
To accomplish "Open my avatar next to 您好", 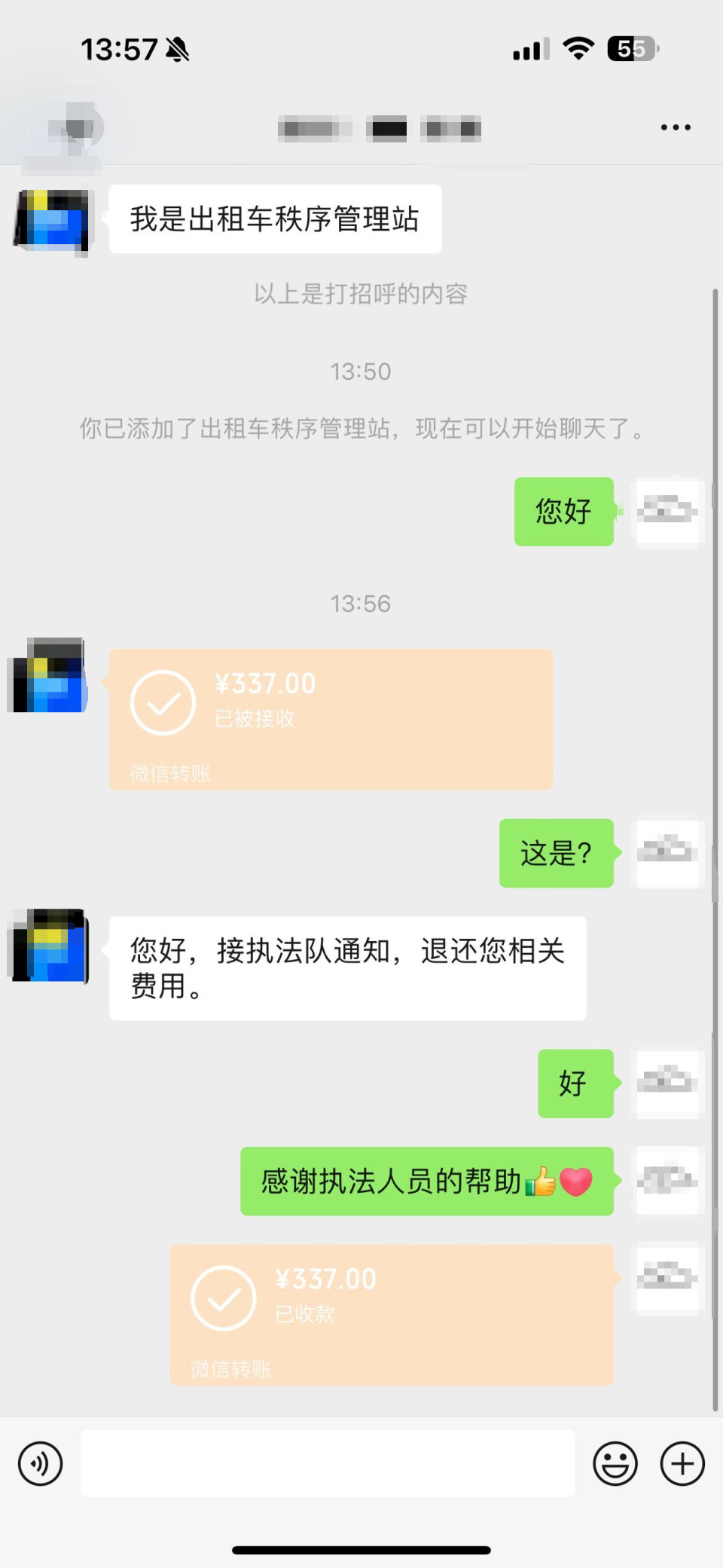I will [667, 512].
